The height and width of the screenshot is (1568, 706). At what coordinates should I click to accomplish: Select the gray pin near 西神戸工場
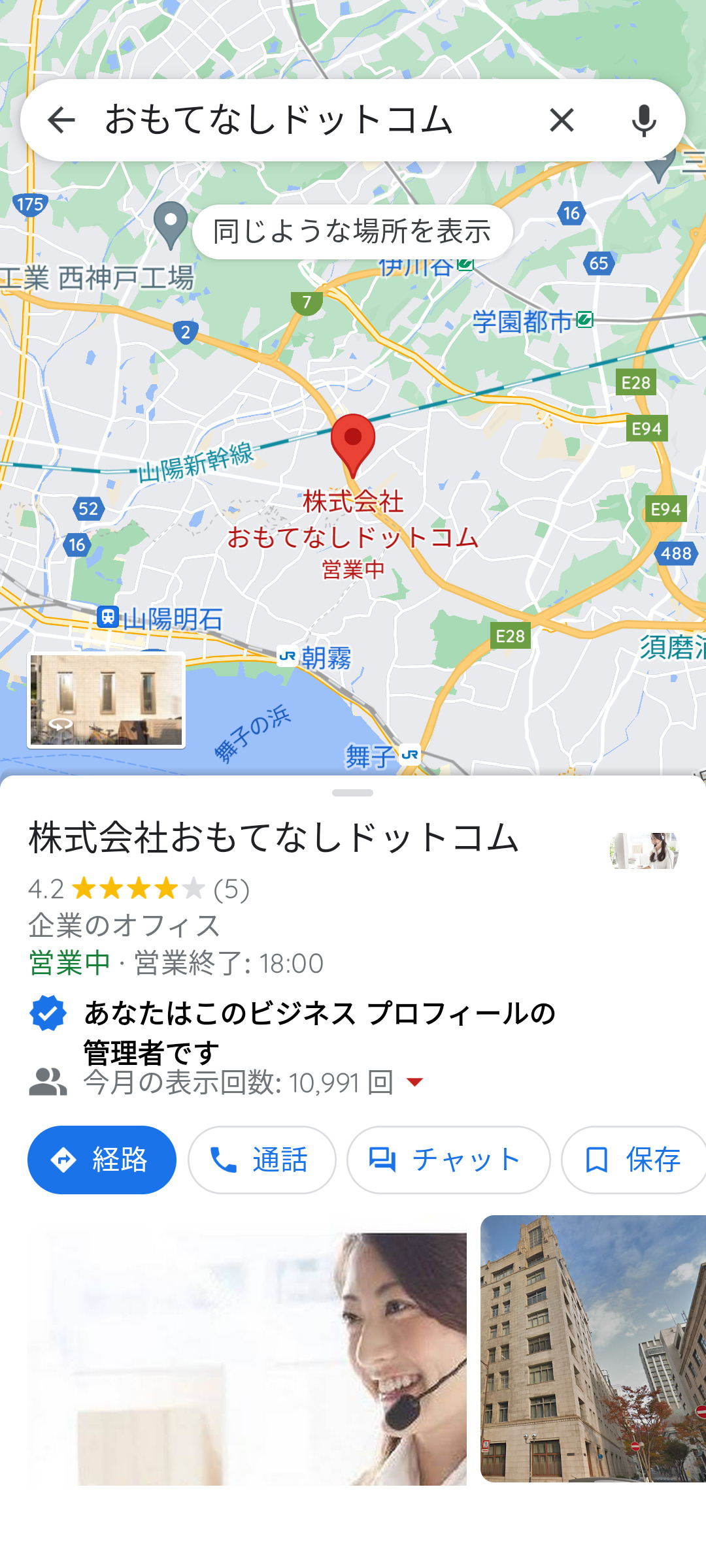tap(171, 223)
